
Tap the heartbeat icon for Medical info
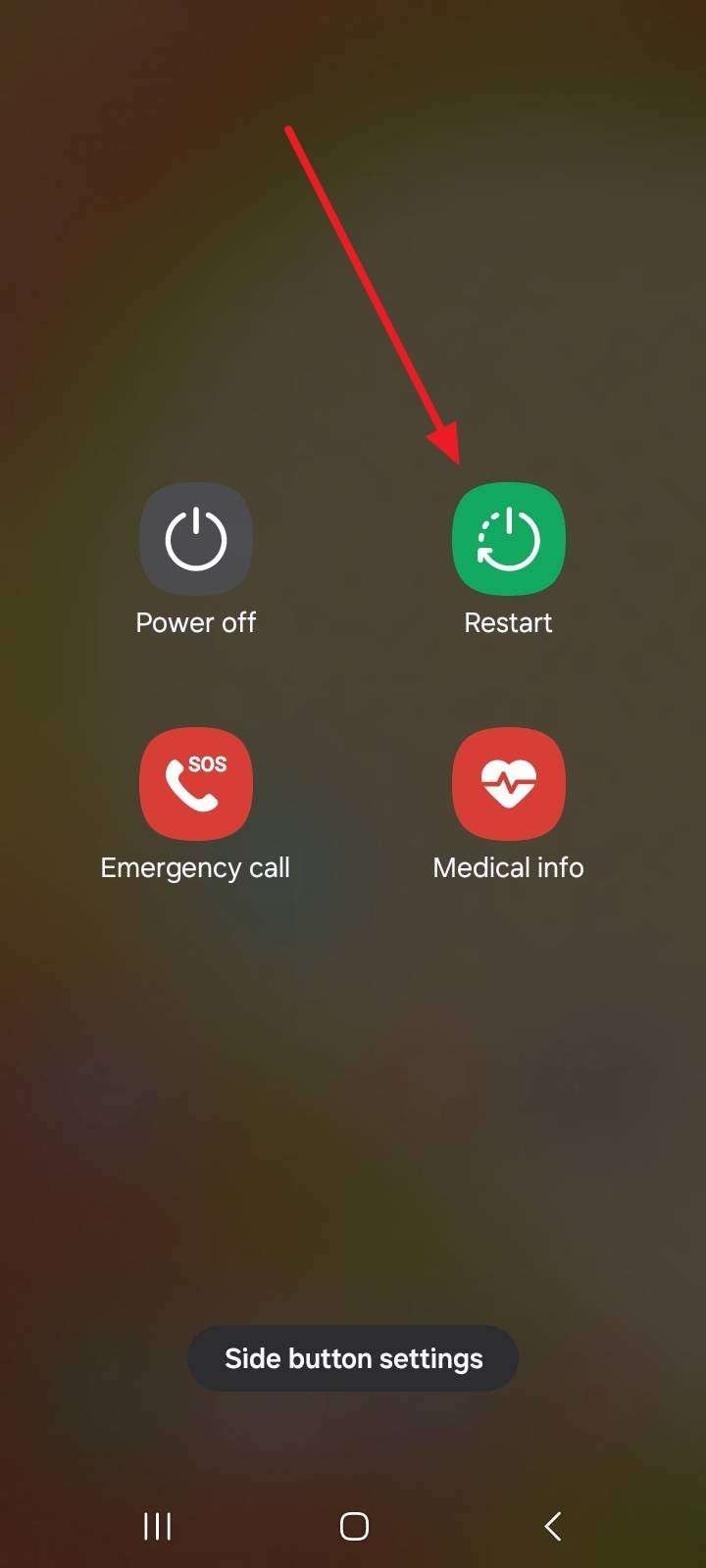click(x=508, y=784)
